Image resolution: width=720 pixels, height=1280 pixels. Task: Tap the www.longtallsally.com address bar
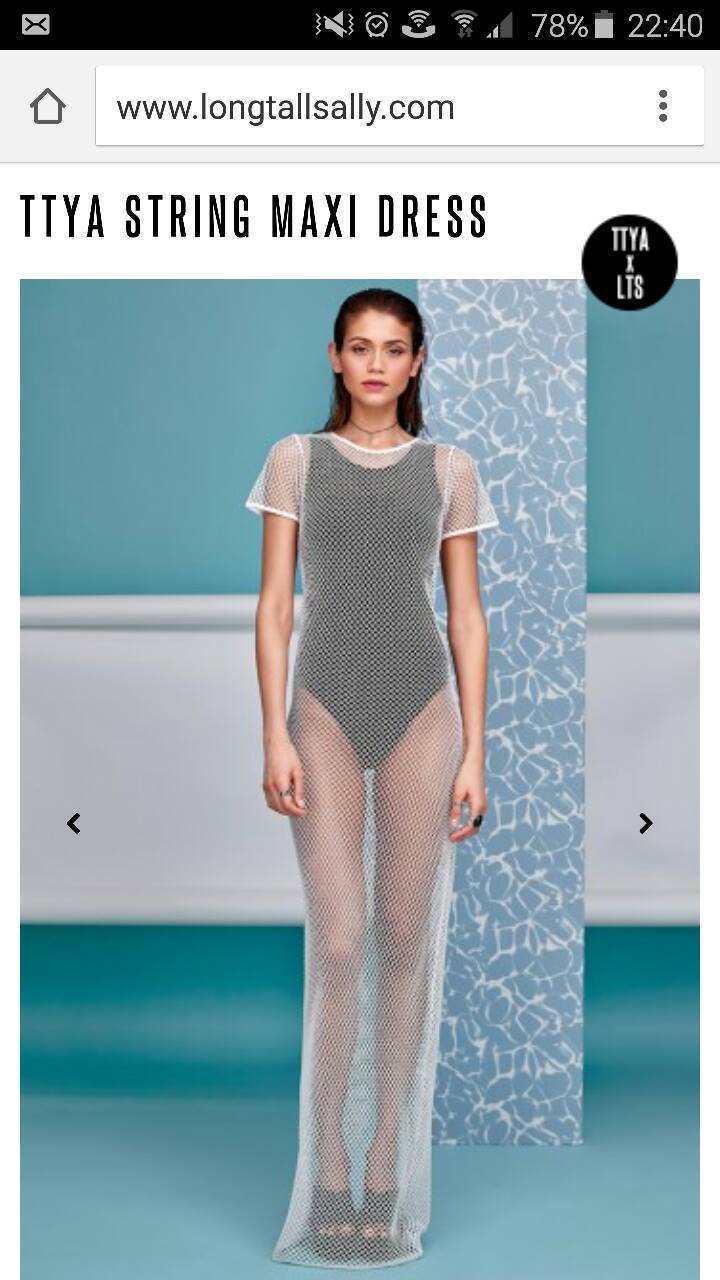point(370,107)
